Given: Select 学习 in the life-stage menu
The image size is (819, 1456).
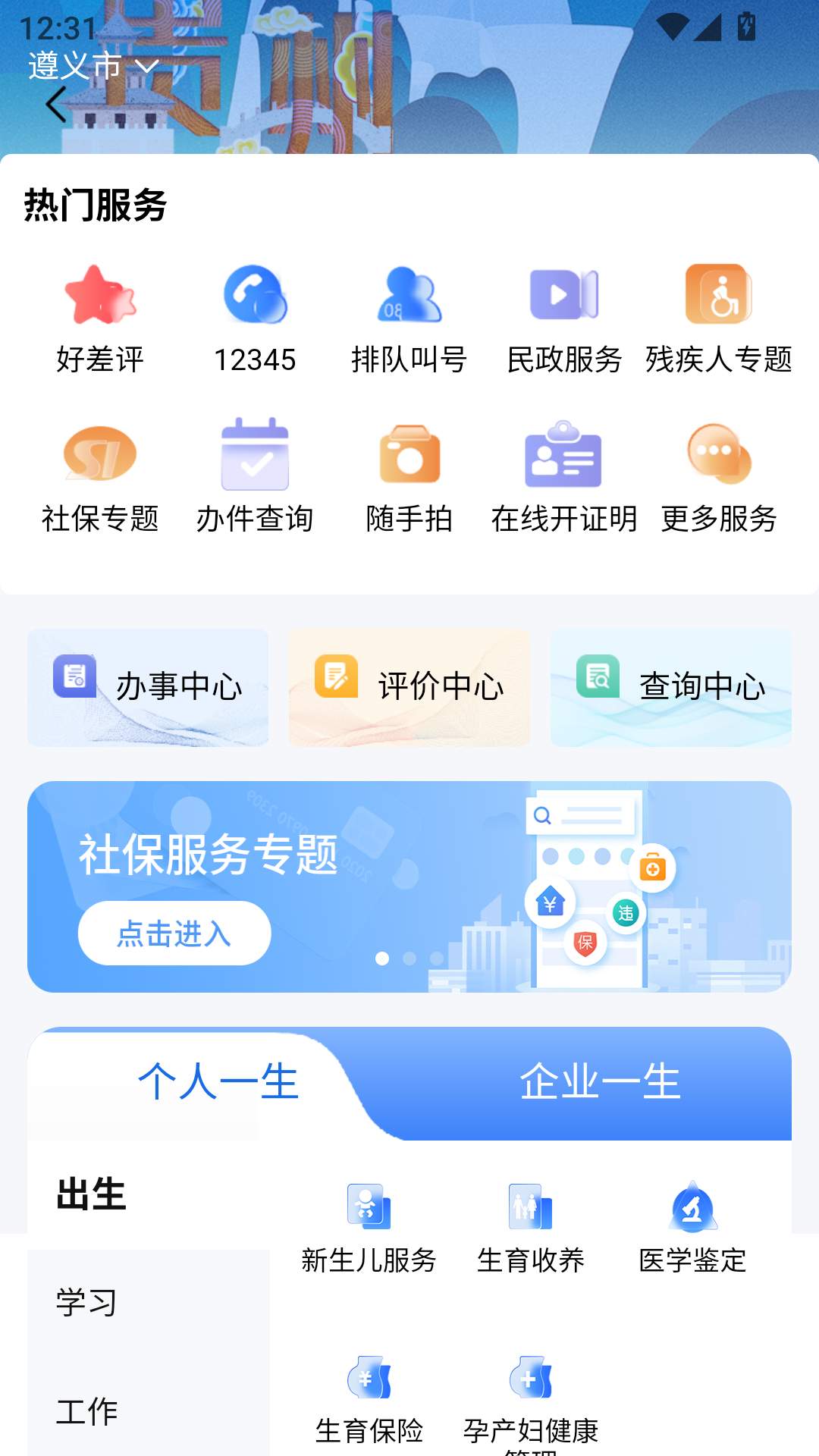Looking at the screenshot, I should (86, 1303).
